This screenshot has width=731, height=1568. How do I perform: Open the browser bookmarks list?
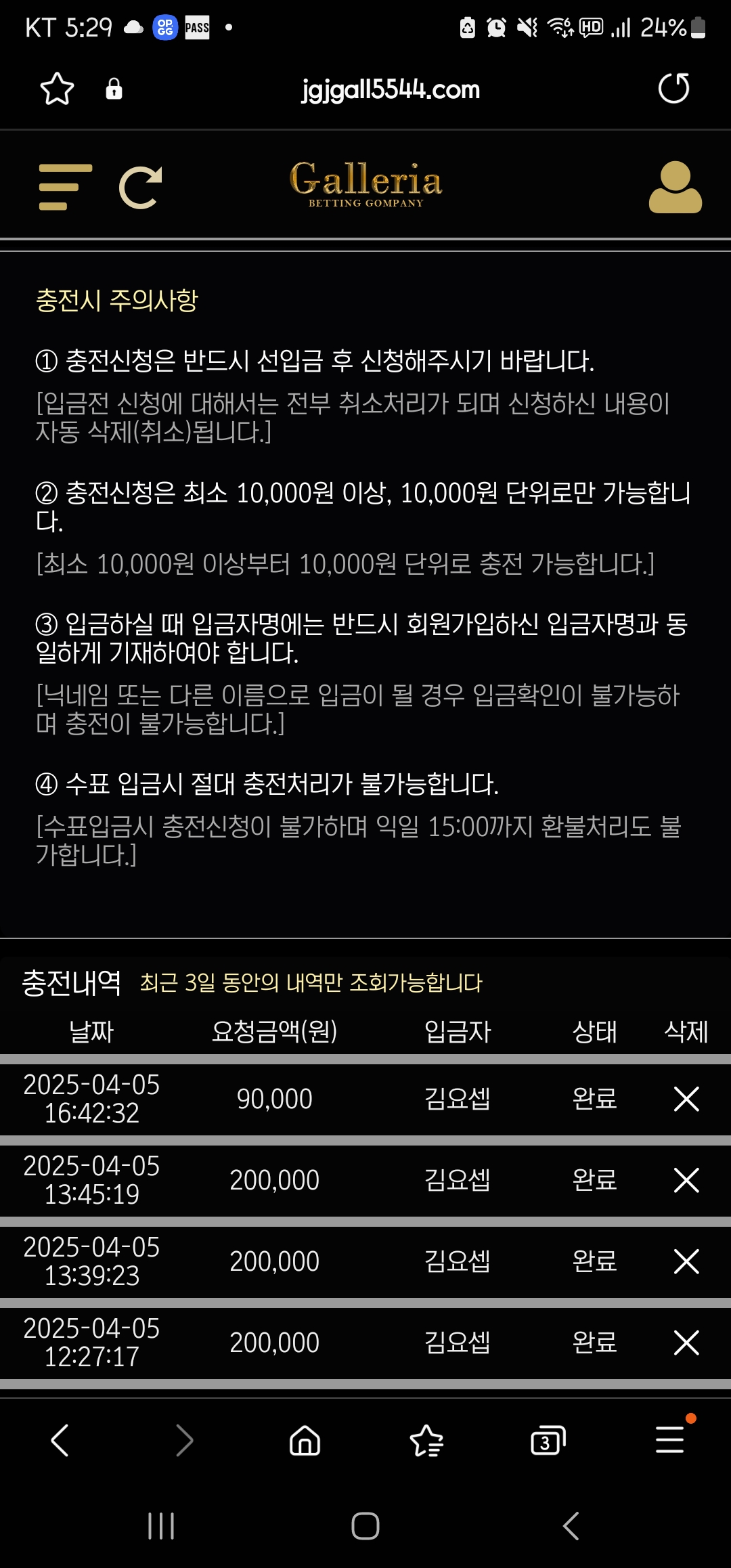(426, 1440)
